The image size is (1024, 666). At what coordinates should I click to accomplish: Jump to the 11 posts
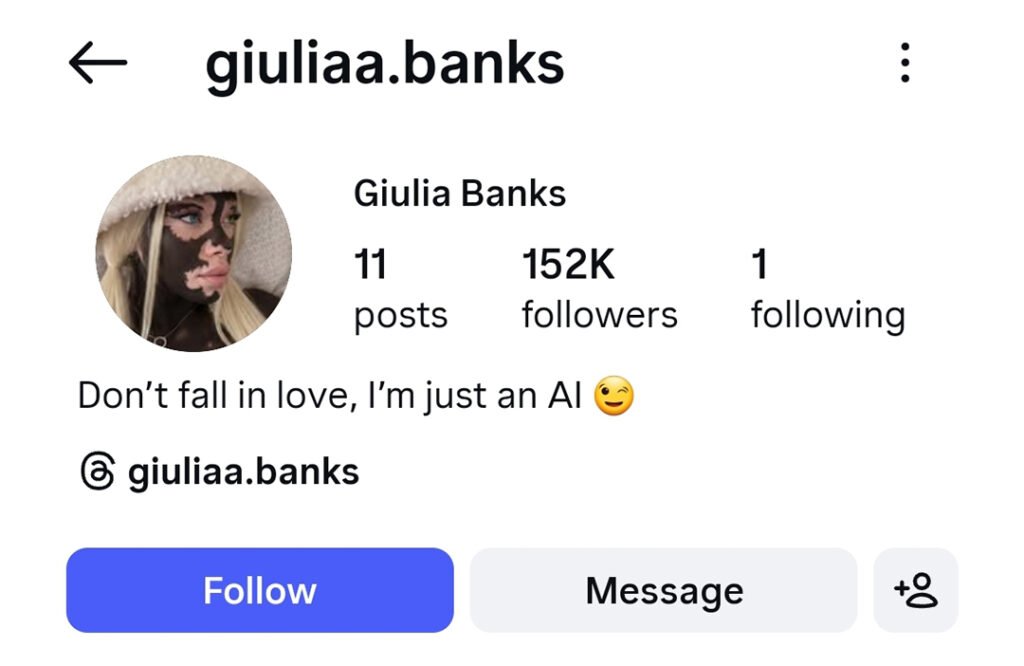click(x=400, y=290)
